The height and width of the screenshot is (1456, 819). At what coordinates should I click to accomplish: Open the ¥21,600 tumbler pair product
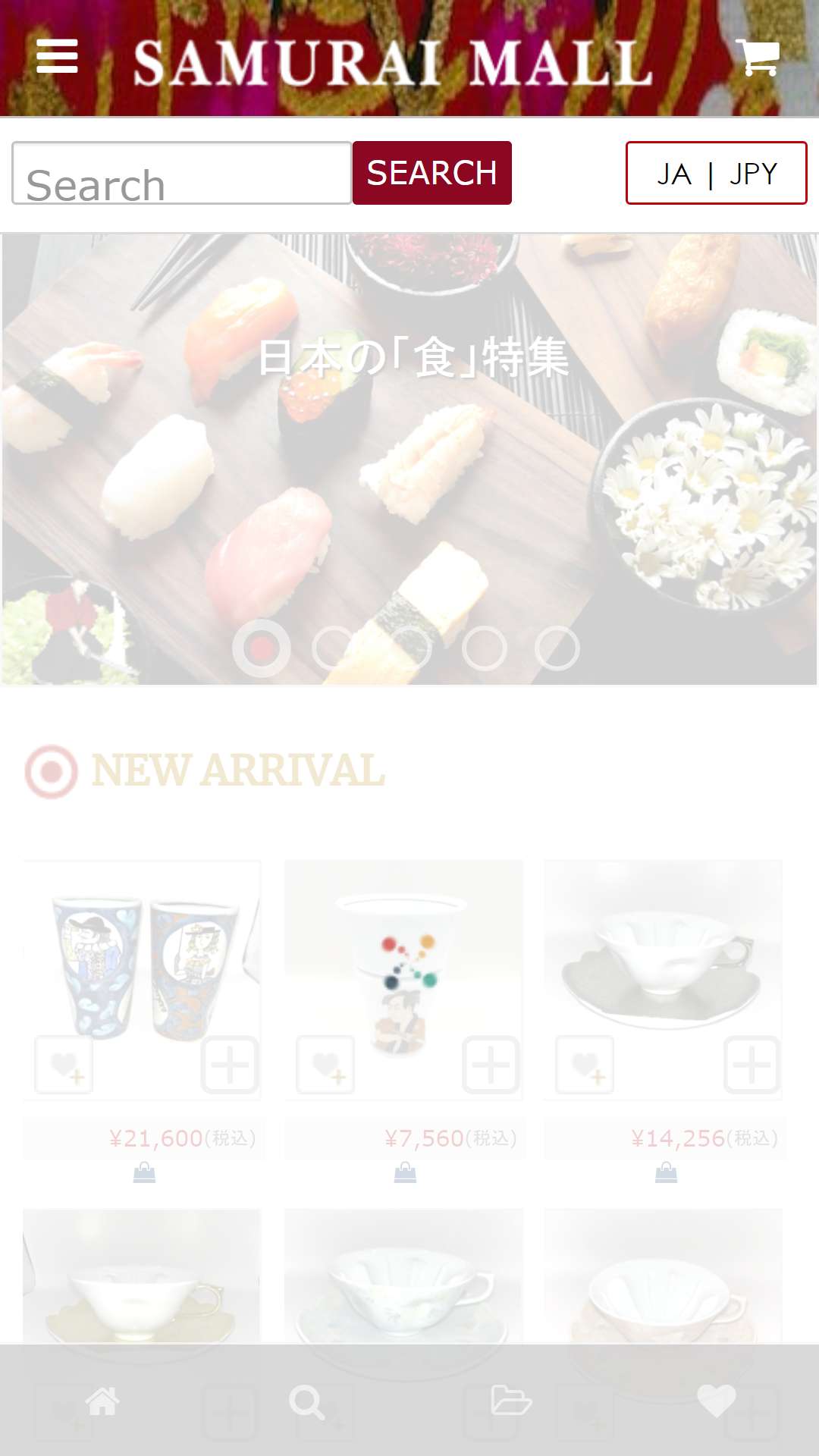(142, 963)
